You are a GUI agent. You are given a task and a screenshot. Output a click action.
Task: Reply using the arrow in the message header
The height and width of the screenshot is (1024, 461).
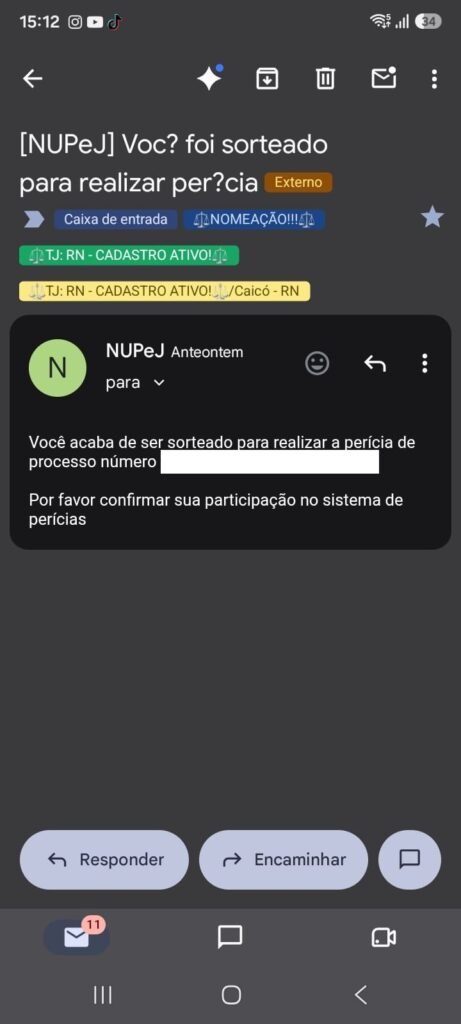click(375, 363)
